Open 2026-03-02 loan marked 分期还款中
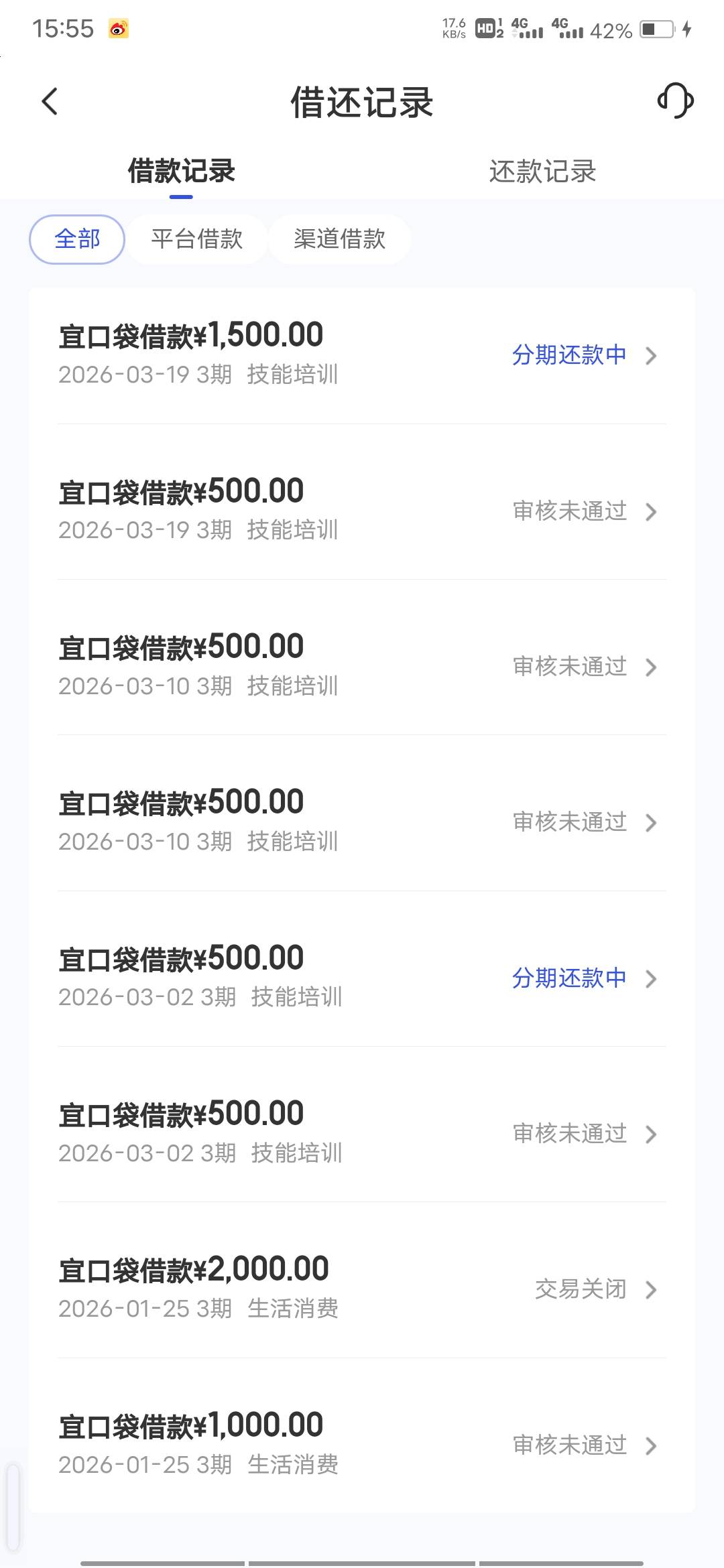 point(362,978)
